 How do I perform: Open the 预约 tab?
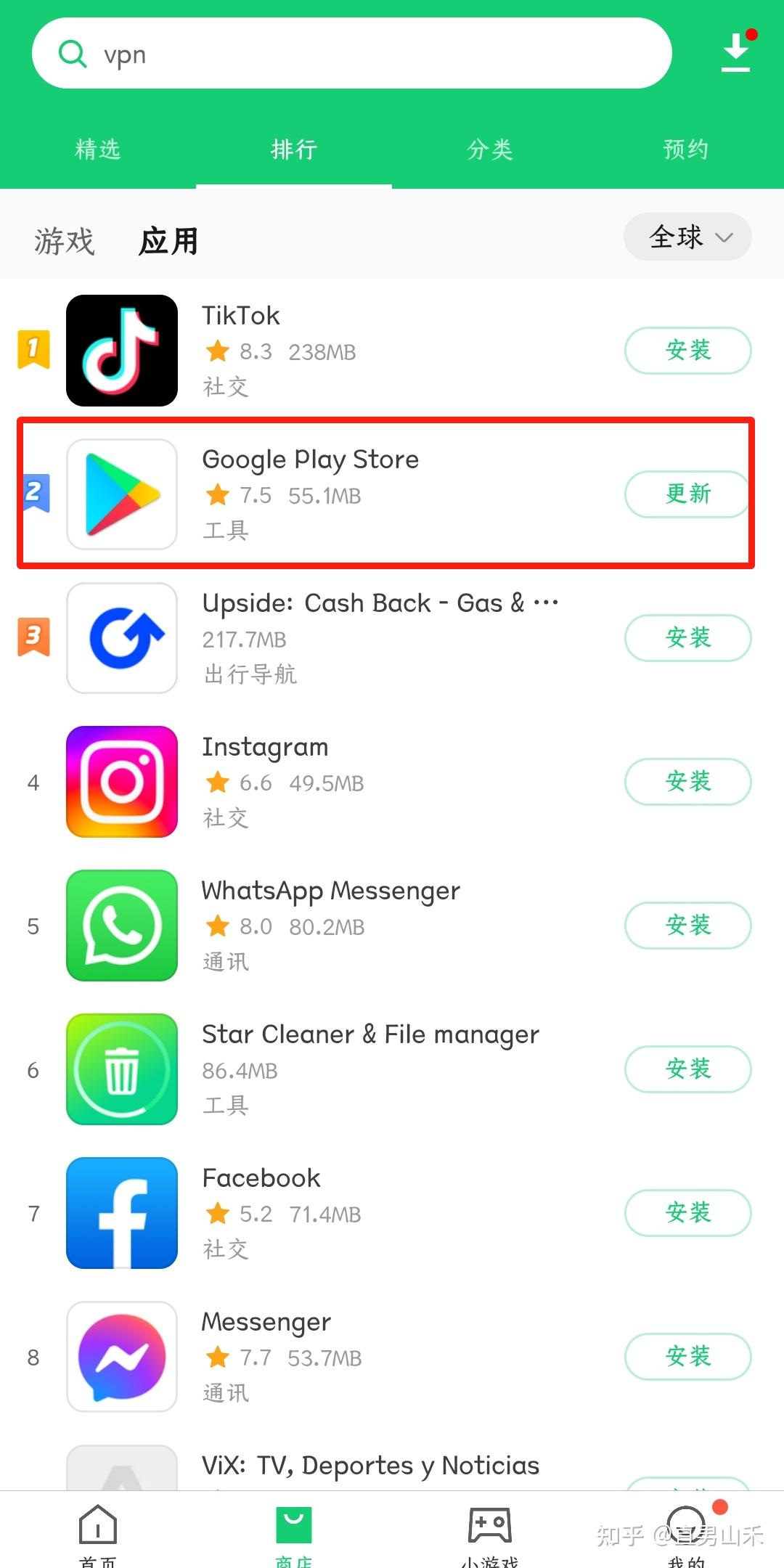[x=686, y=149]
